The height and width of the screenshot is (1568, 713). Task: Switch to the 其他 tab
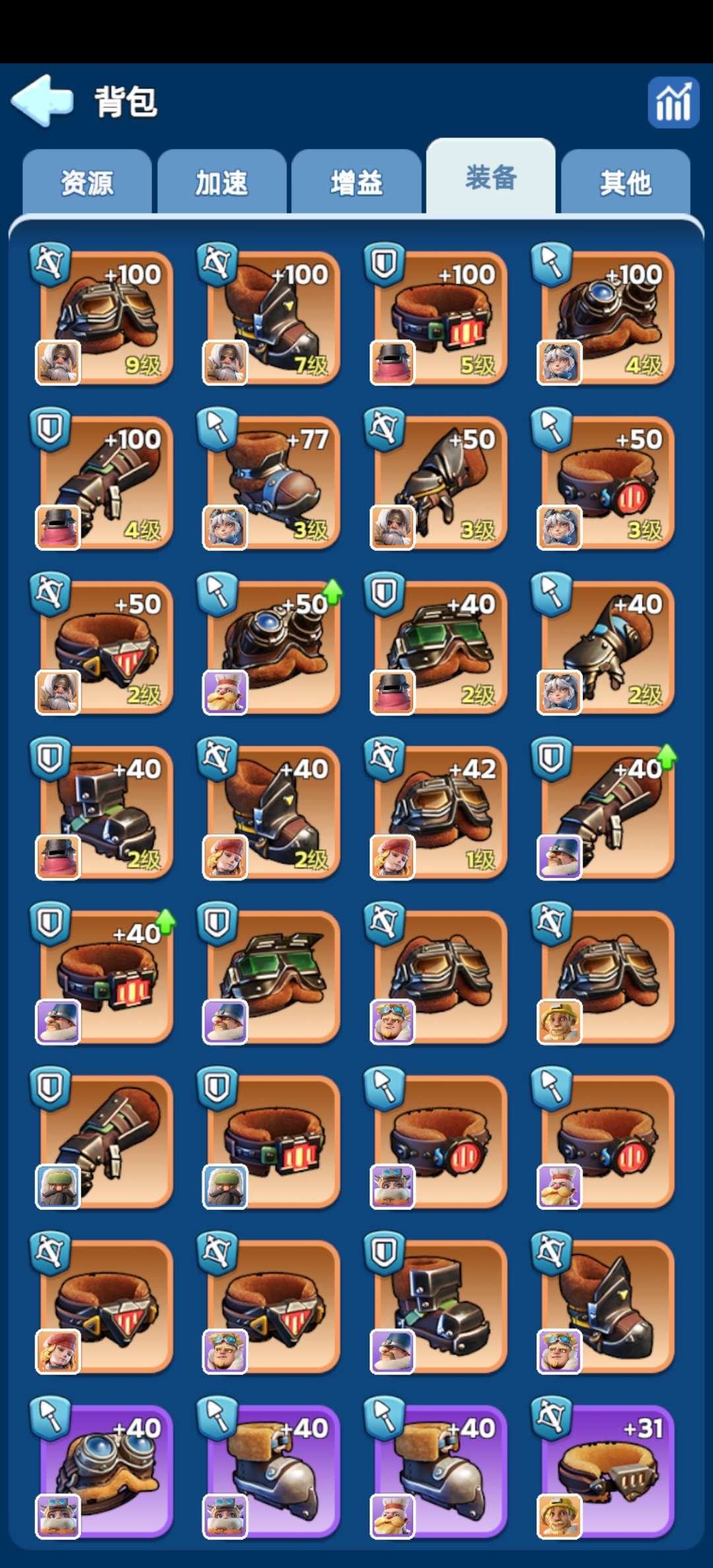[625, 183]
